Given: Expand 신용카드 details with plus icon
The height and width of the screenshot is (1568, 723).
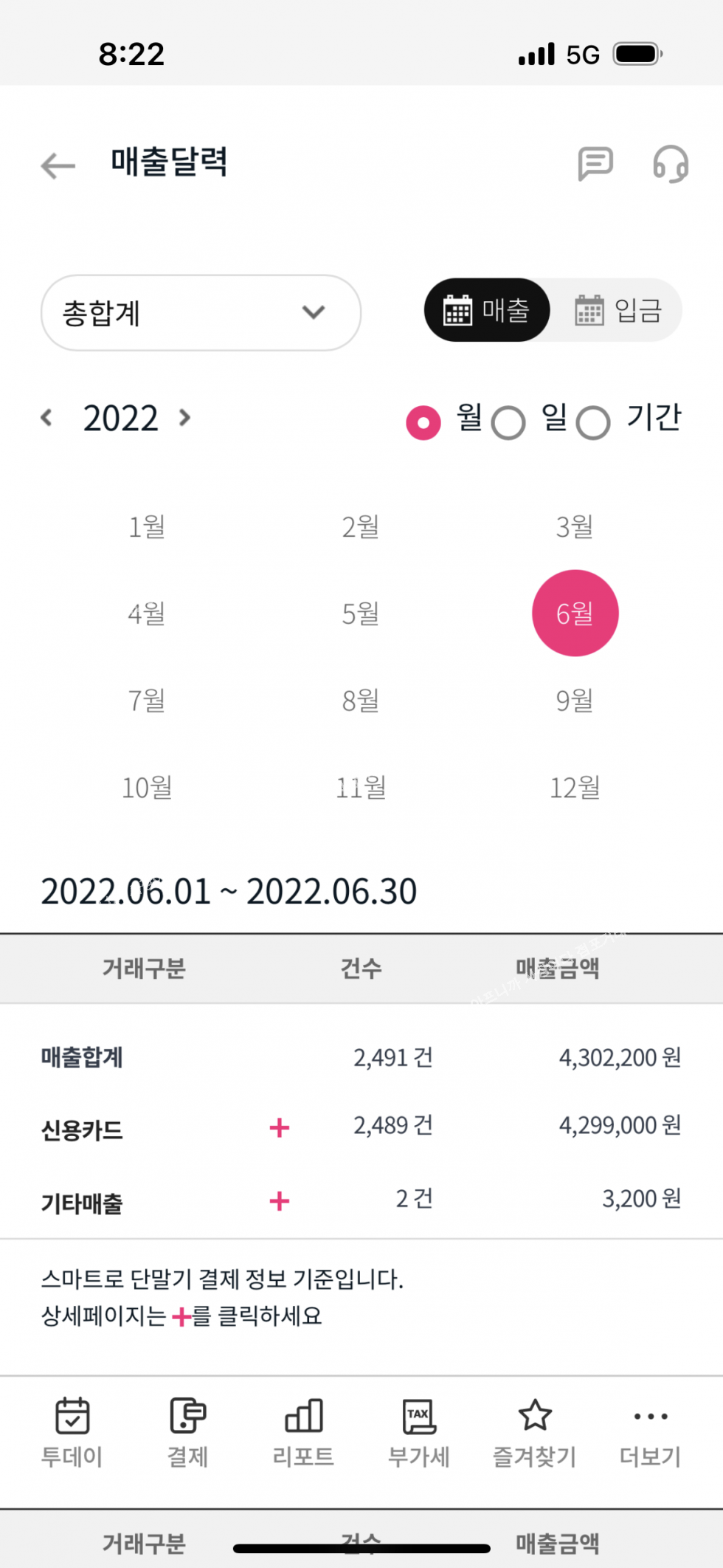Looking at the screenshot, I should [x=280, y=1128].
